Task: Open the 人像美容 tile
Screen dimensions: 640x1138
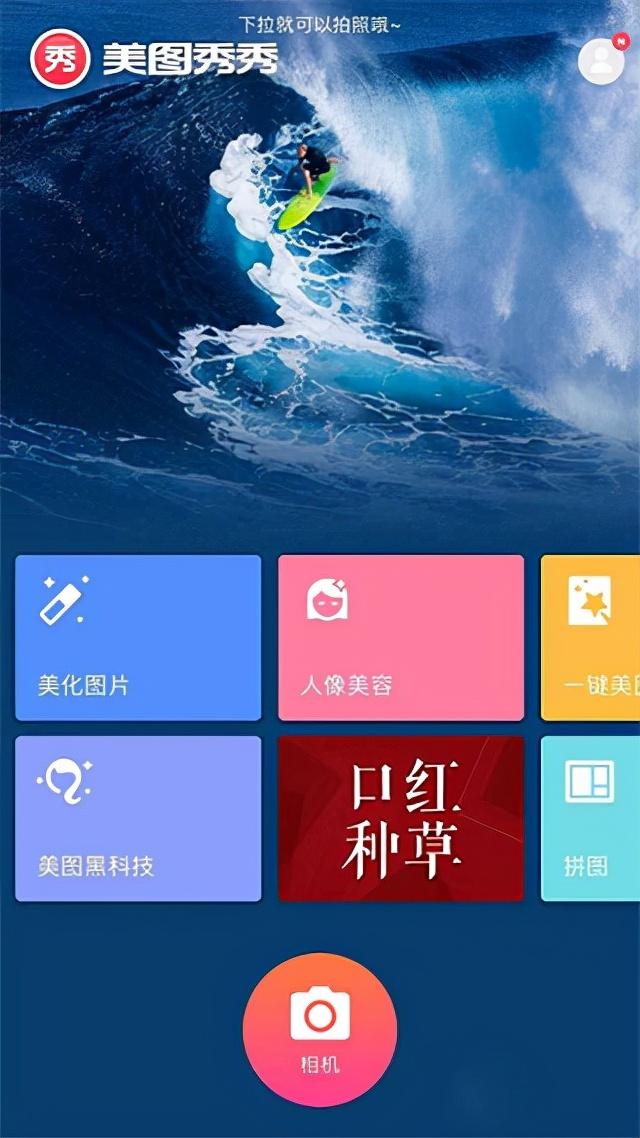Action: (401, 638)
